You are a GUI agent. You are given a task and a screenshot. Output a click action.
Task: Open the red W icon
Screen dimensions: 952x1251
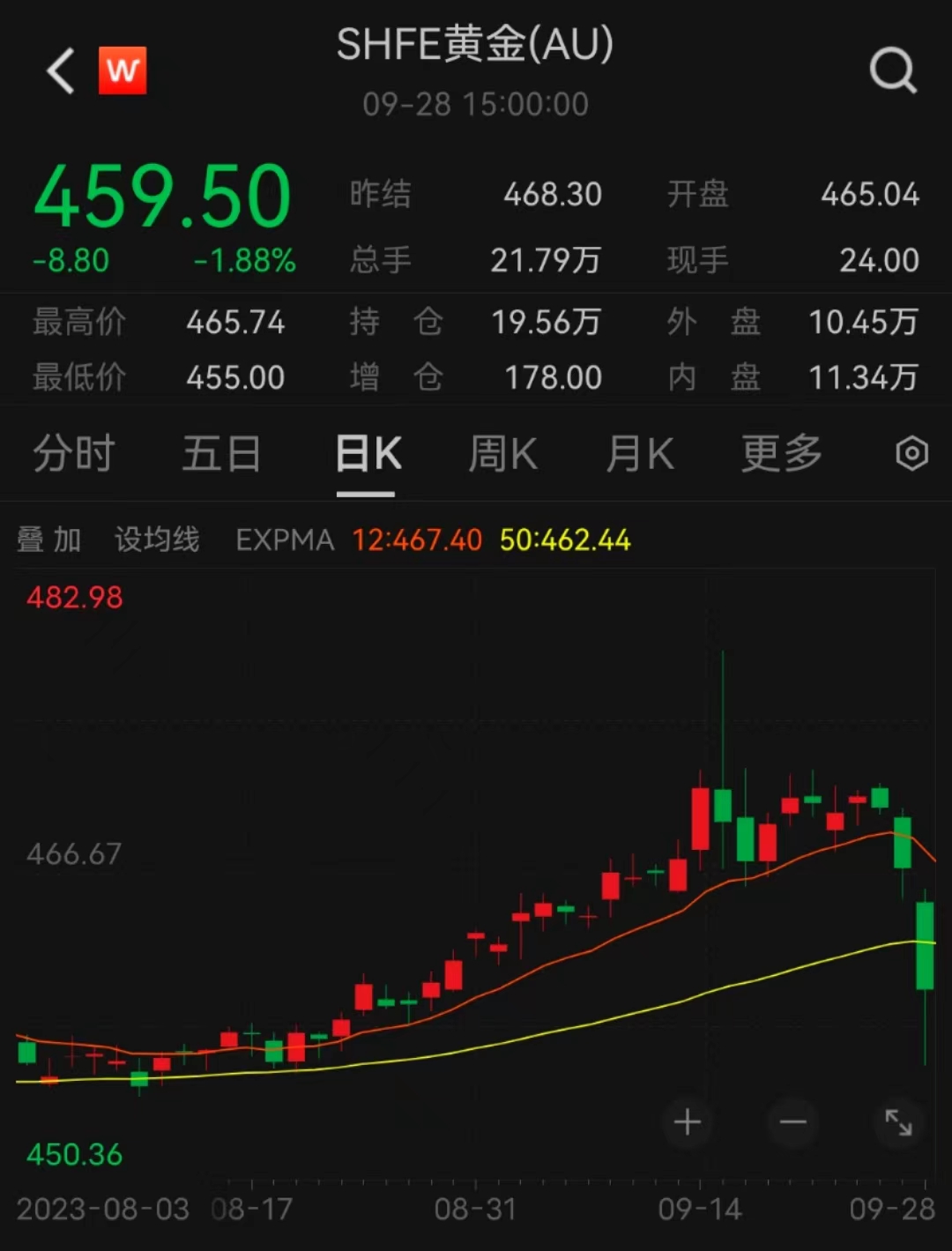pyautogui.click(x=122, y=71)
